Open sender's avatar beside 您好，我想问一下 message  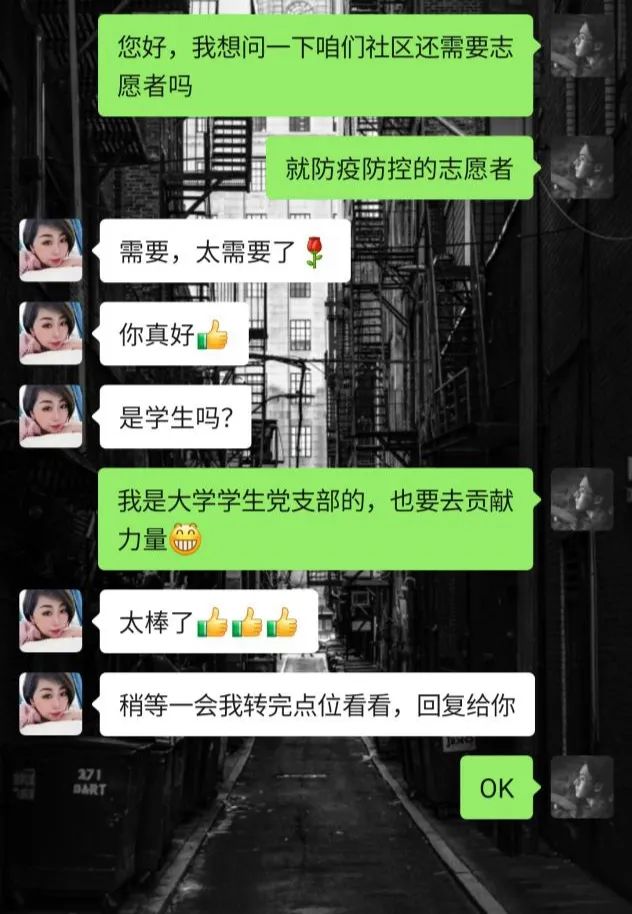pyautogui.click(x=582, y=46)
